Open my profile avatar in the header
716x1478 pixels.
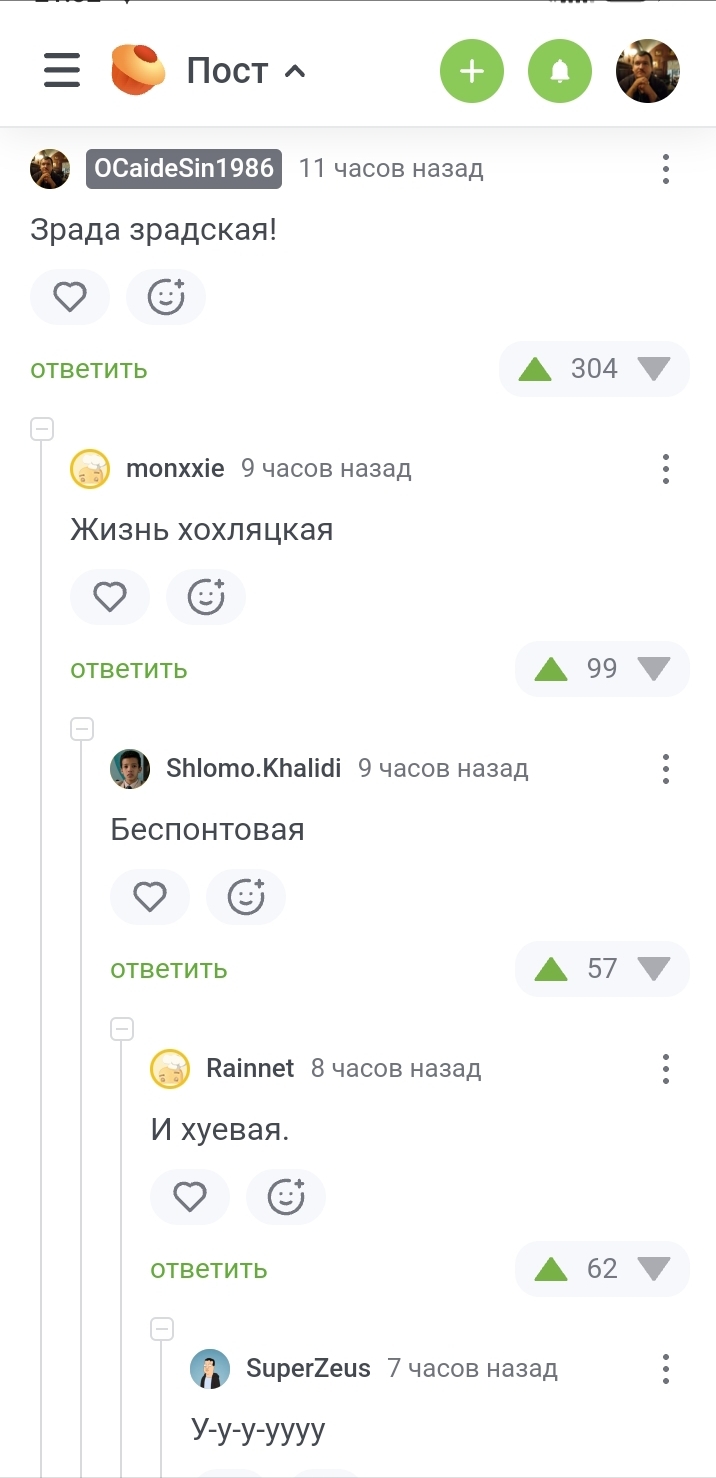648,71
